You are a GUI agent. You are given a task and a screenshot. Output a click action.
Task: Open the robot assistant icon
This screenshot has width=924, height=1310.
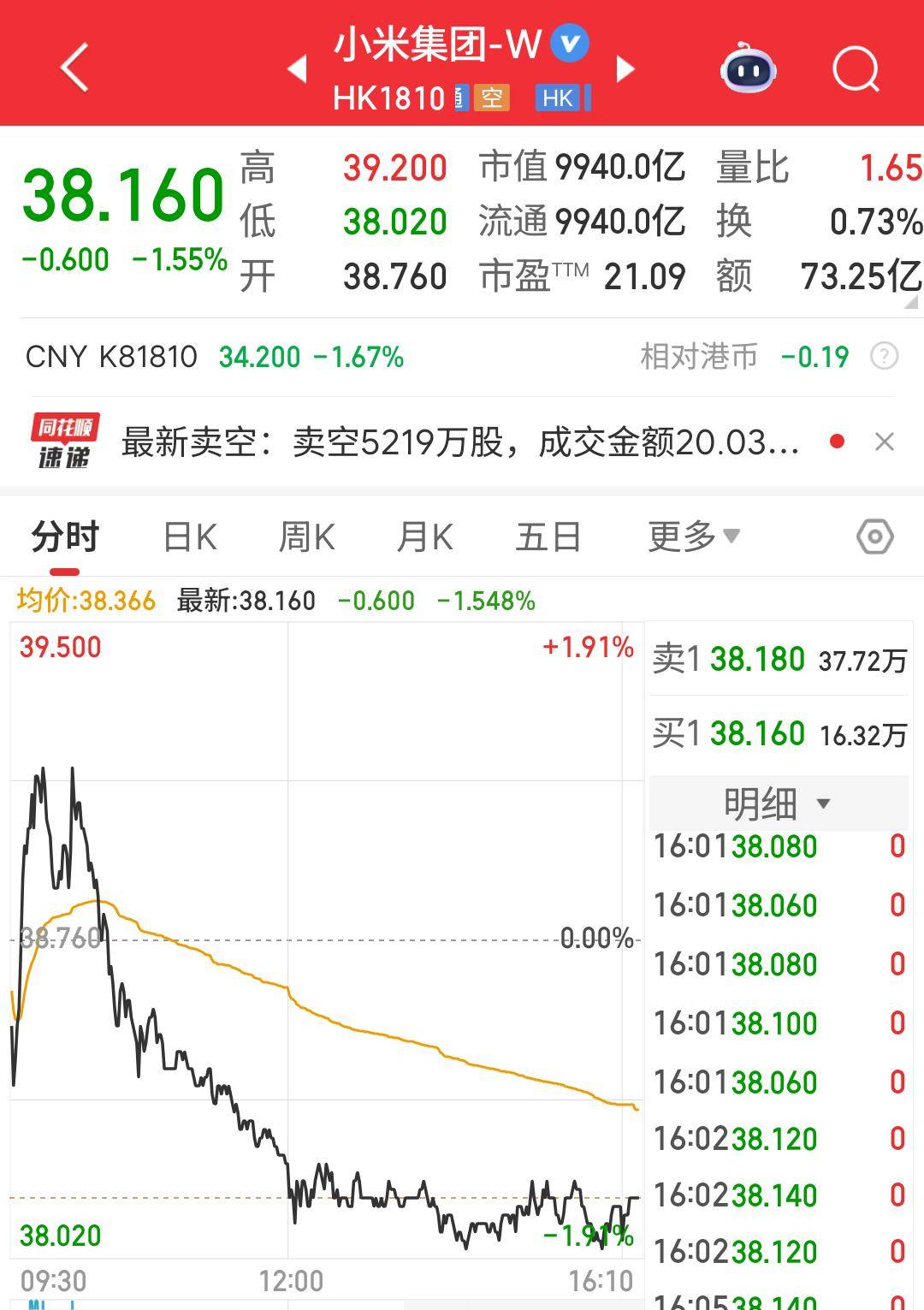(749, 69)
